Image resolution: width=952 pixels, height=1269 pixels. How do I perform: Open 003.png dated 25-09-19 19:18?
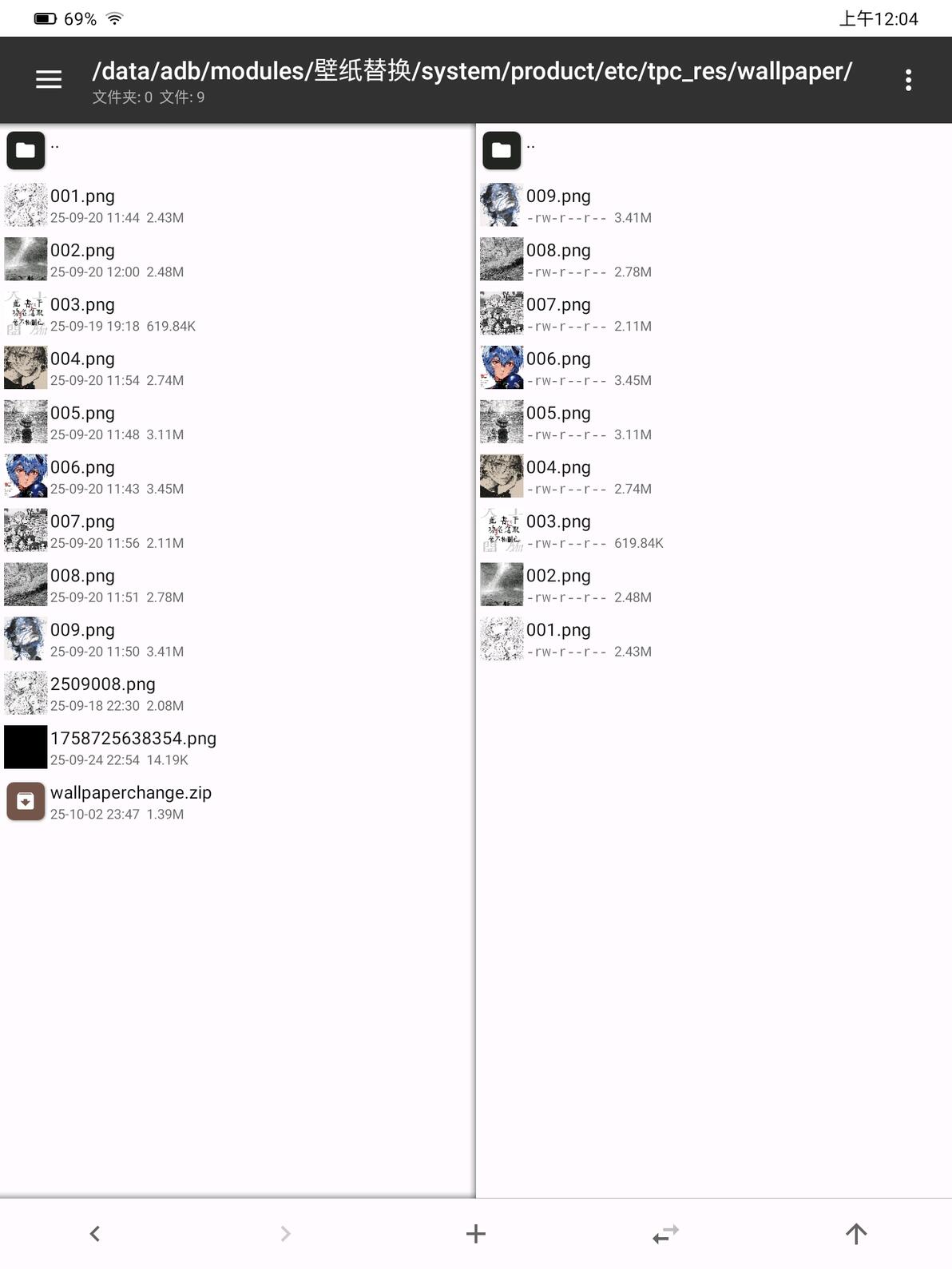[x=82, y=314]
